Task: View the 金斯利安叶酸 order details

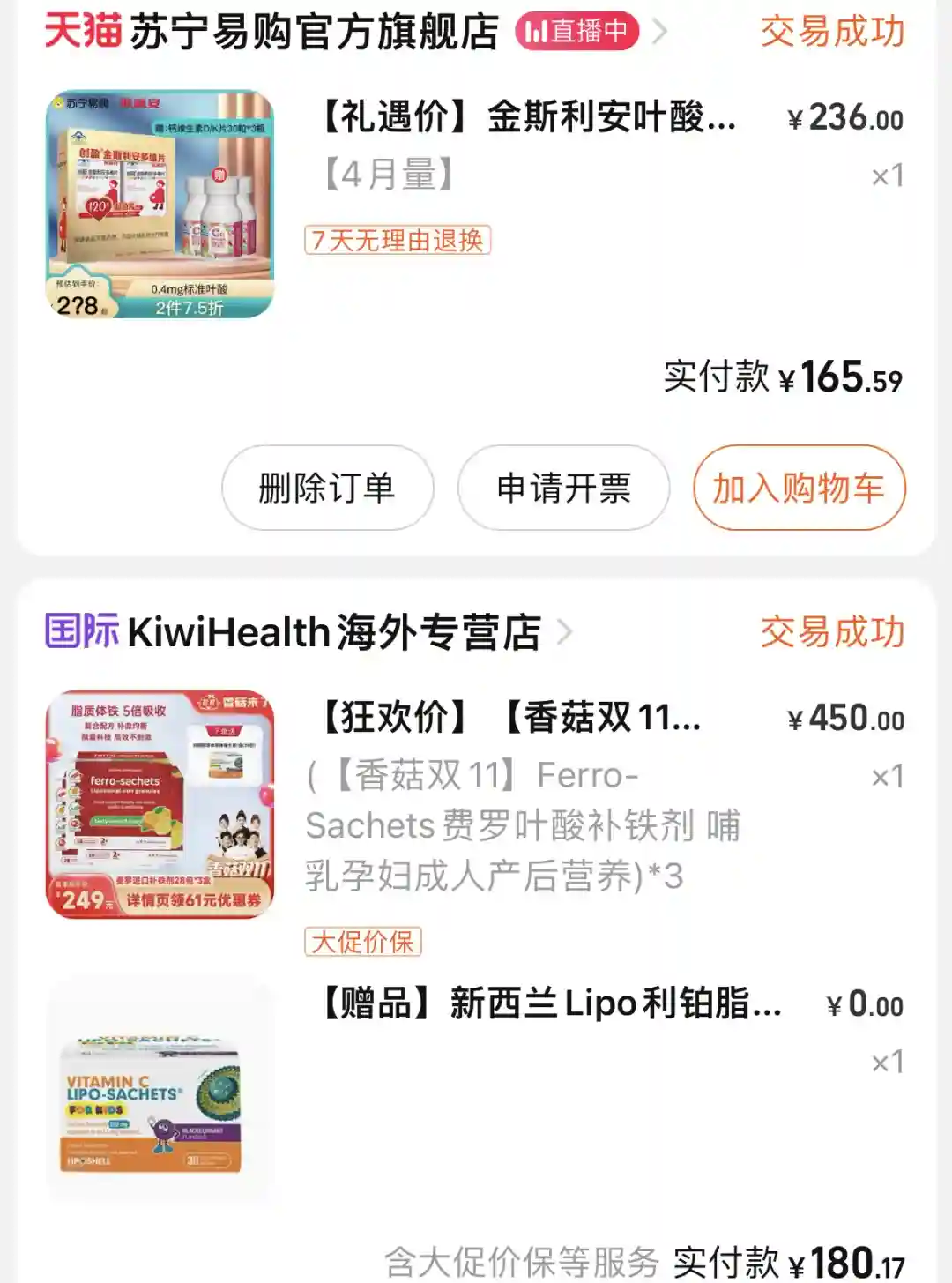Action: coord(526,117)
